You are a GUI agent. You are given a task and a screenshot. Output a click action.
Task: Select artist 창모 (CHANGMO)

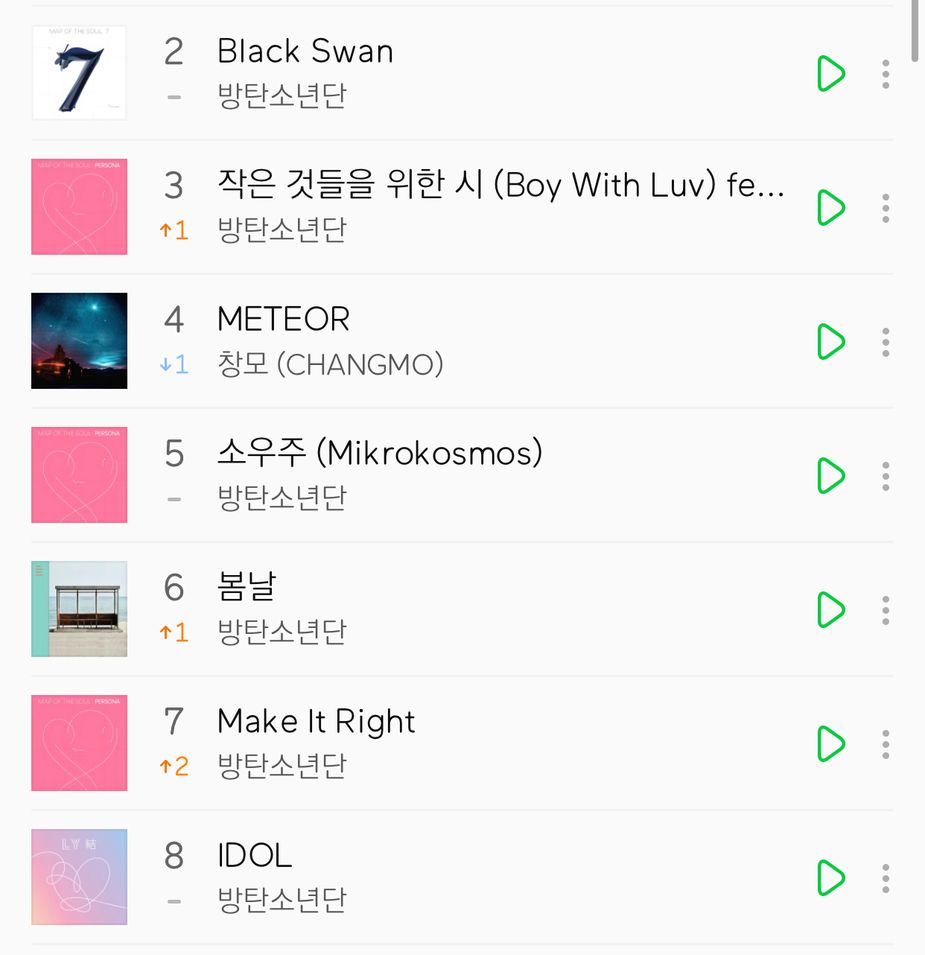[x=330, y=365]
